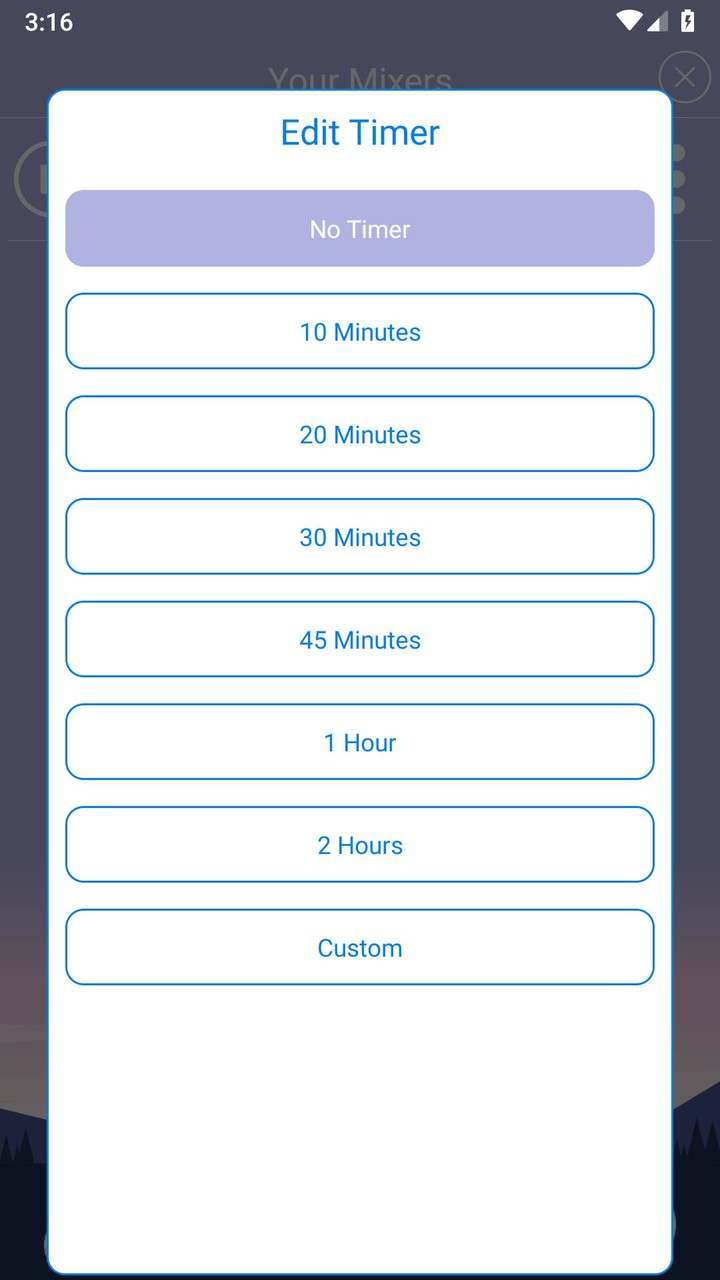Tap the charging battery icon
The height and width of the screenshot is (1280, 720).
[686, 20]
